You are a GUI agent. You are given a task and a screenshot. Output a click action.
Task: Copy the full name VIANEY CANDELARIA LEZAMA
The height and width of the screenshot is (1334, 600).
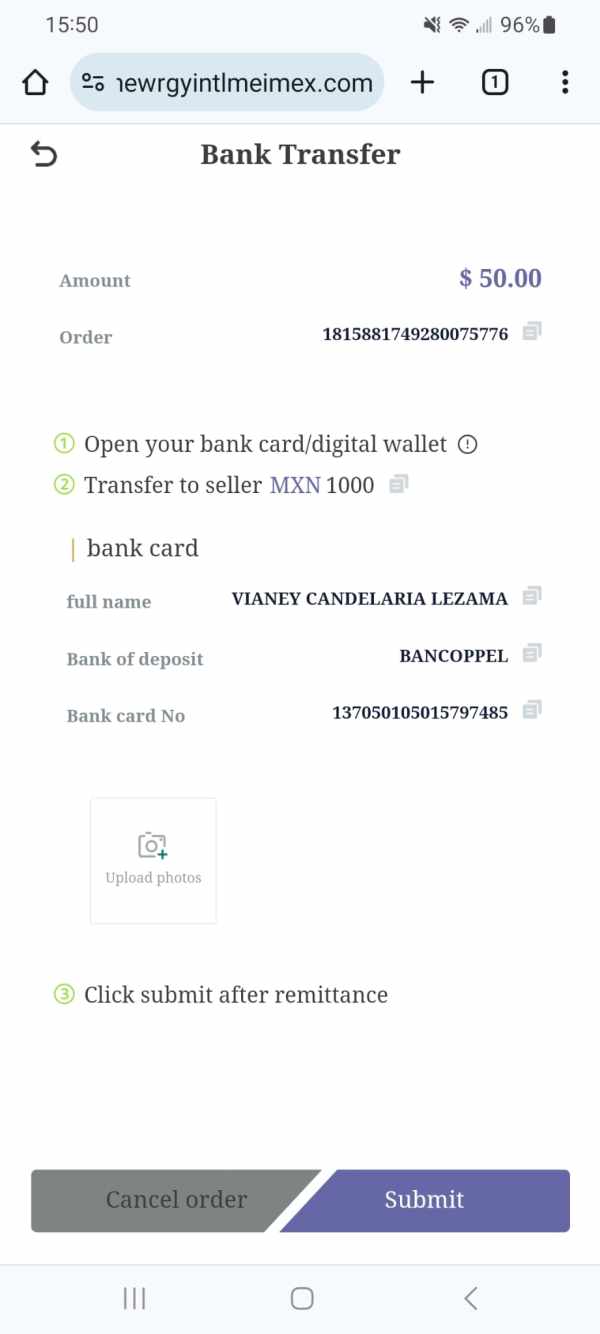click(x=532, y=596)
